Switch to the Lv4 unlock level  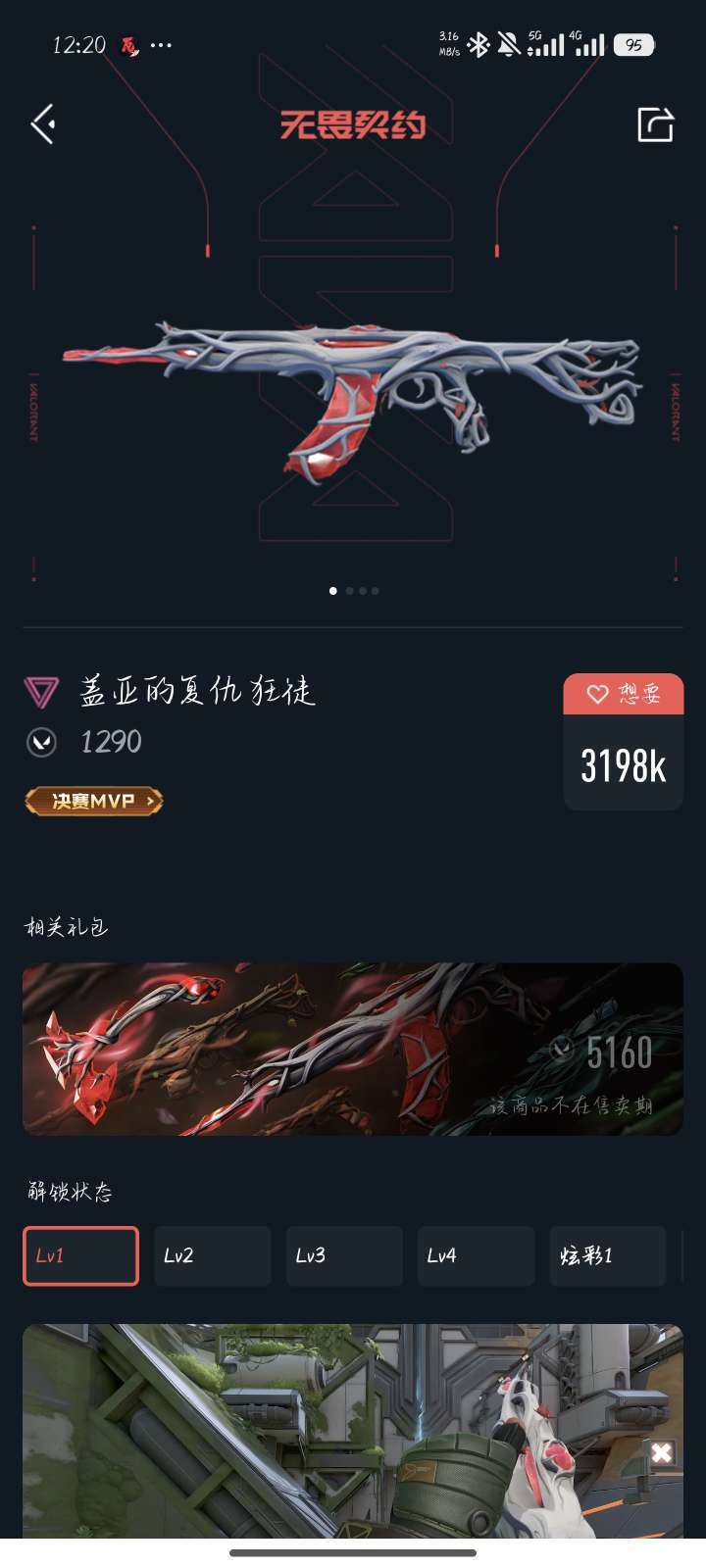click(476, 1255)
